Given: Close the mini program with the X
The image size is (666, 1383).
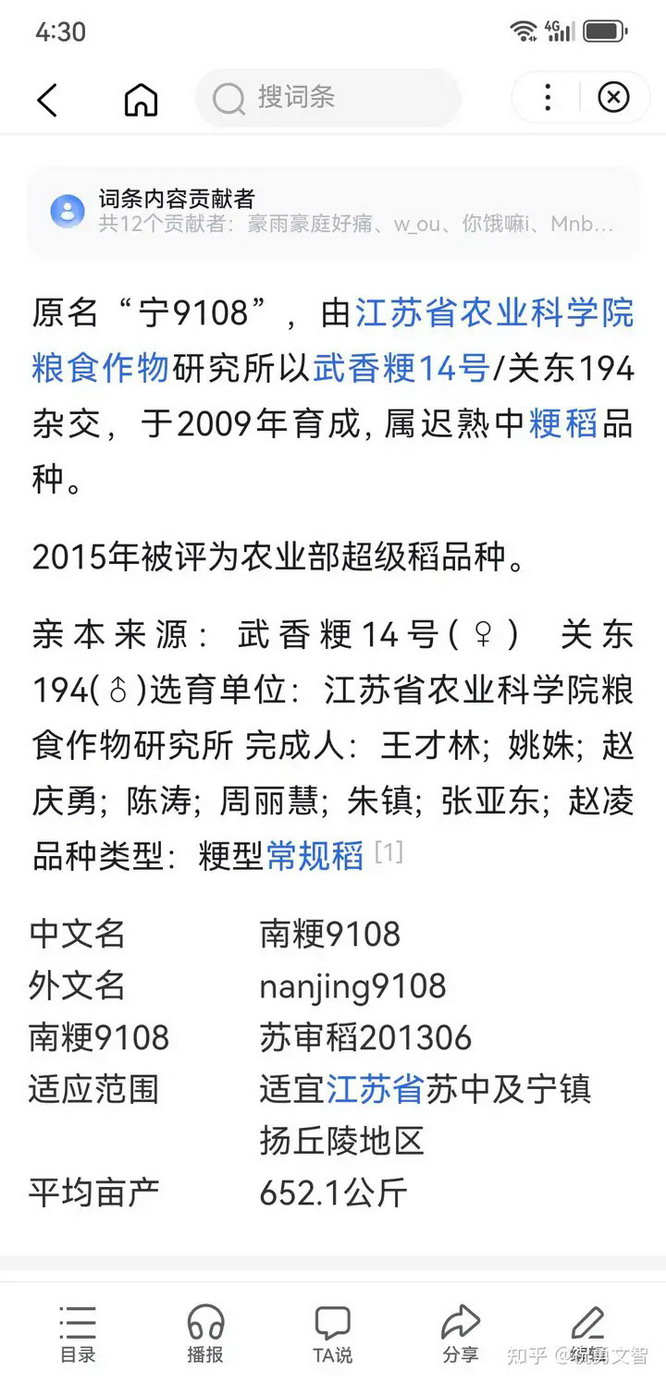Looking at the screenshot, I should pos(613,98).
